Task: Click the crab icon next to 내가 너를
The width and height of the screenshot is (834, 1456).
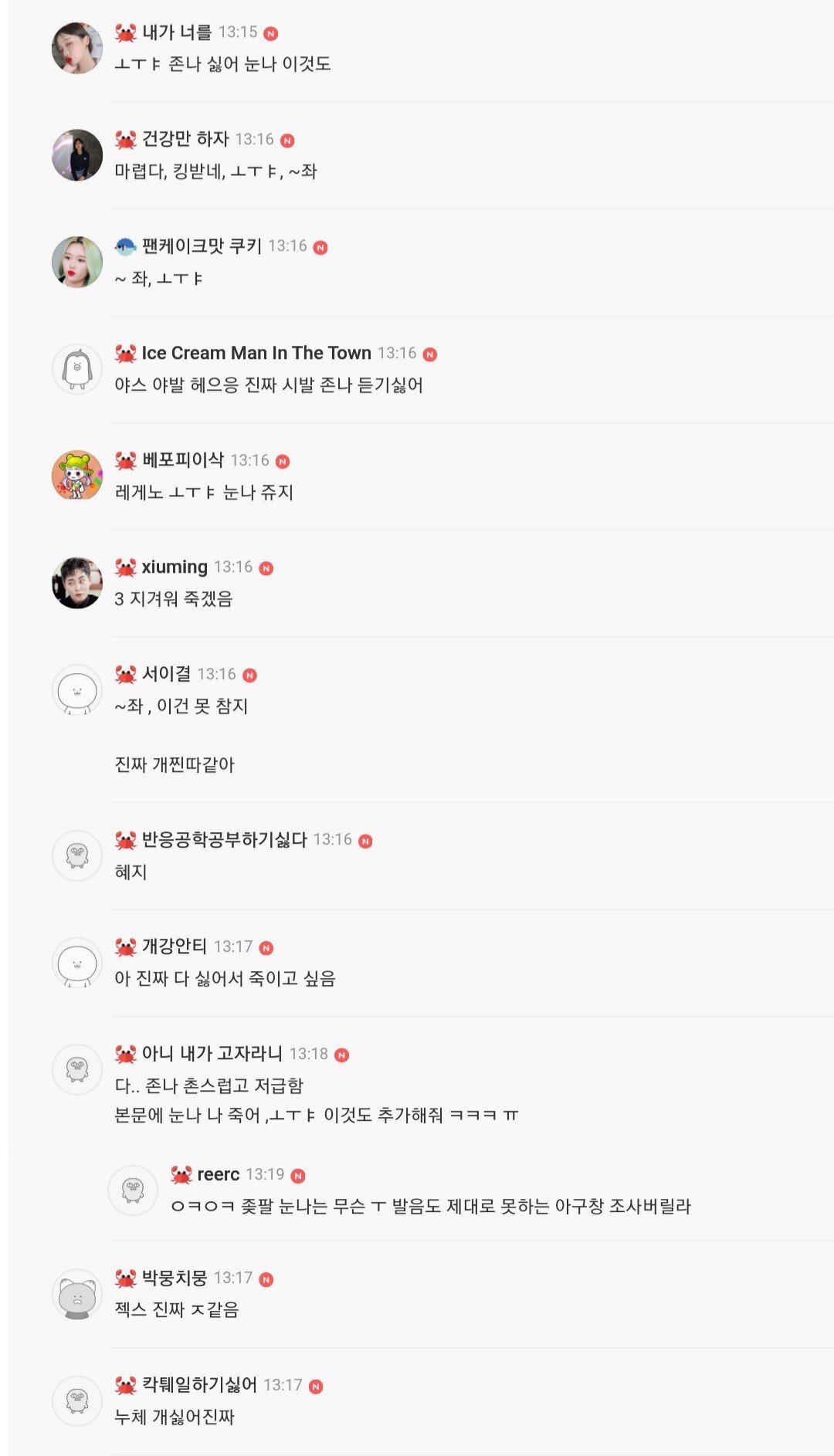Action: pos(124,33)
